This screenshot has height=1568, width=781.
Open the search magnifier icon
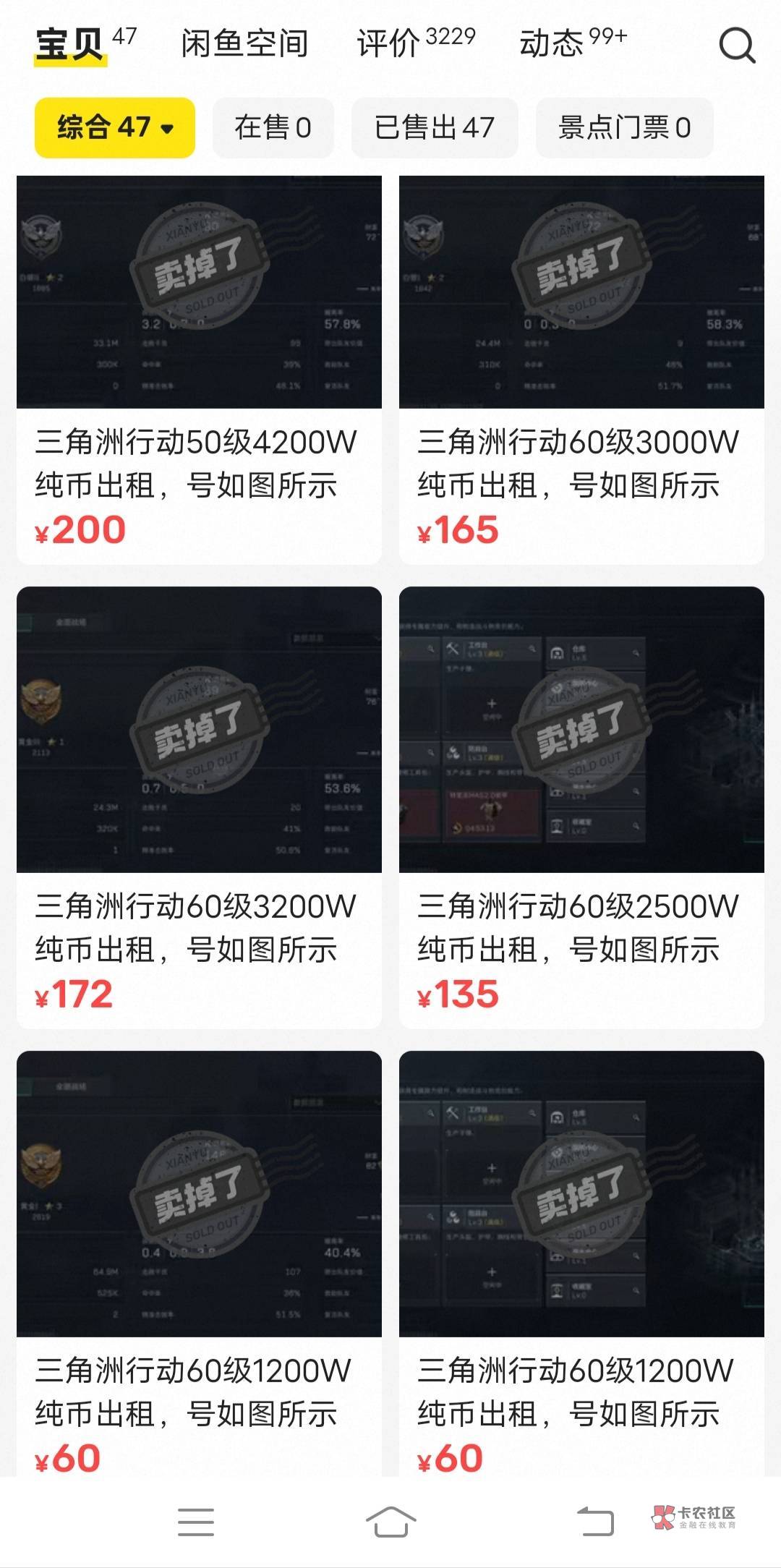737,46
